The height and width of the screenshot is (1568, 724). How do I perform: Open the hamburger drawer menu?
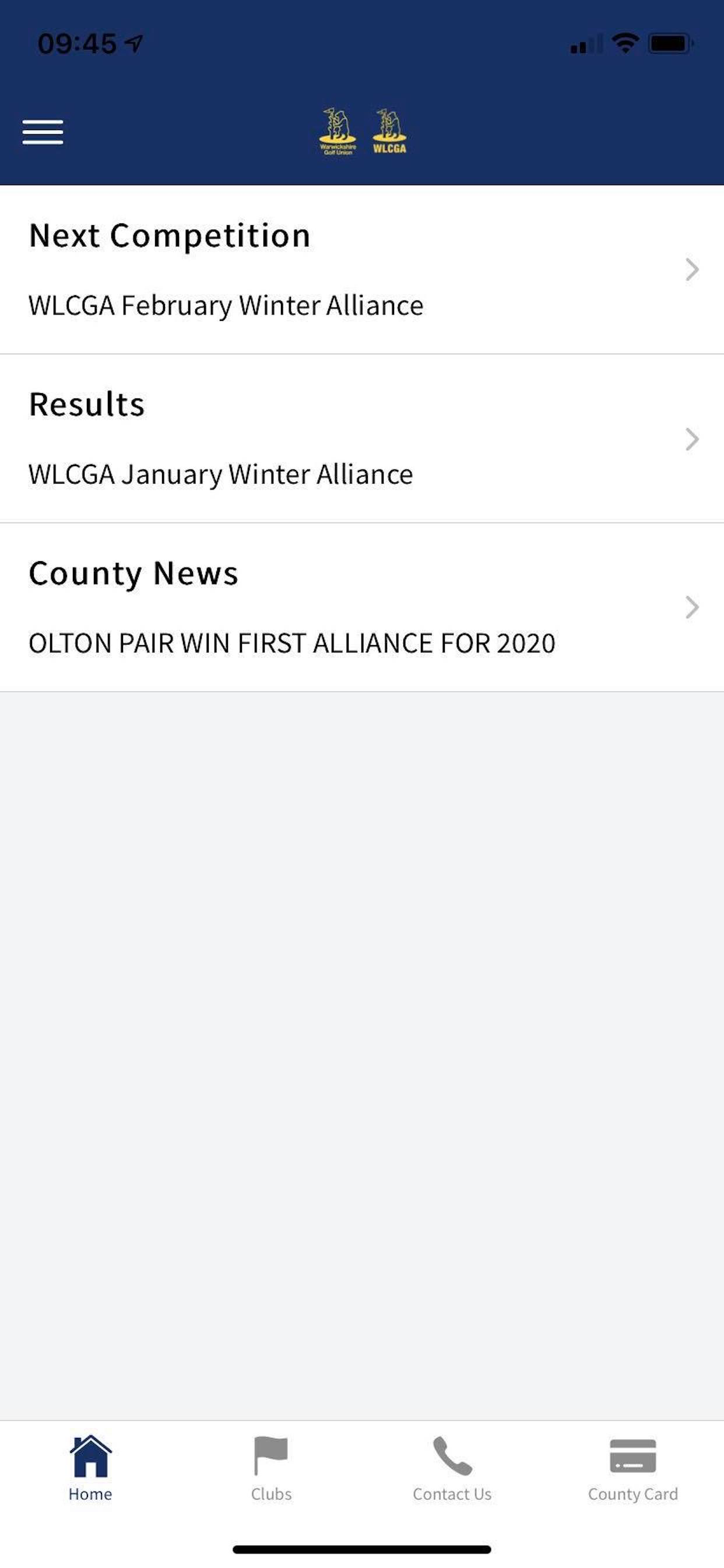click(x=43, y=132)
